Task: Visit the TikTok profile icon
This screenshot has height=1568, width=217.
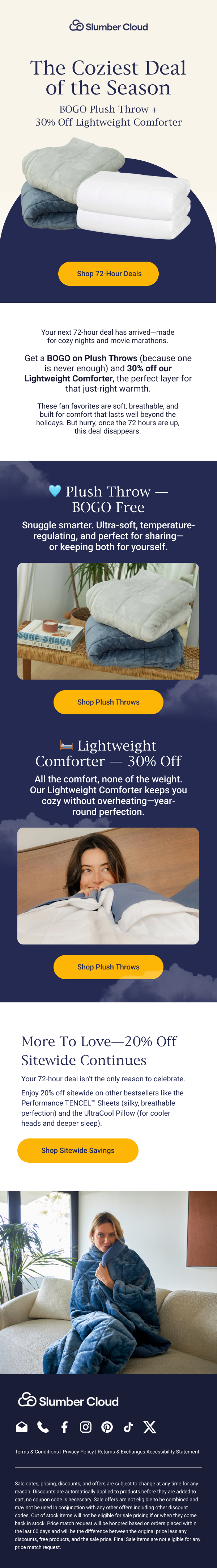Action: tap(128, 1426)
